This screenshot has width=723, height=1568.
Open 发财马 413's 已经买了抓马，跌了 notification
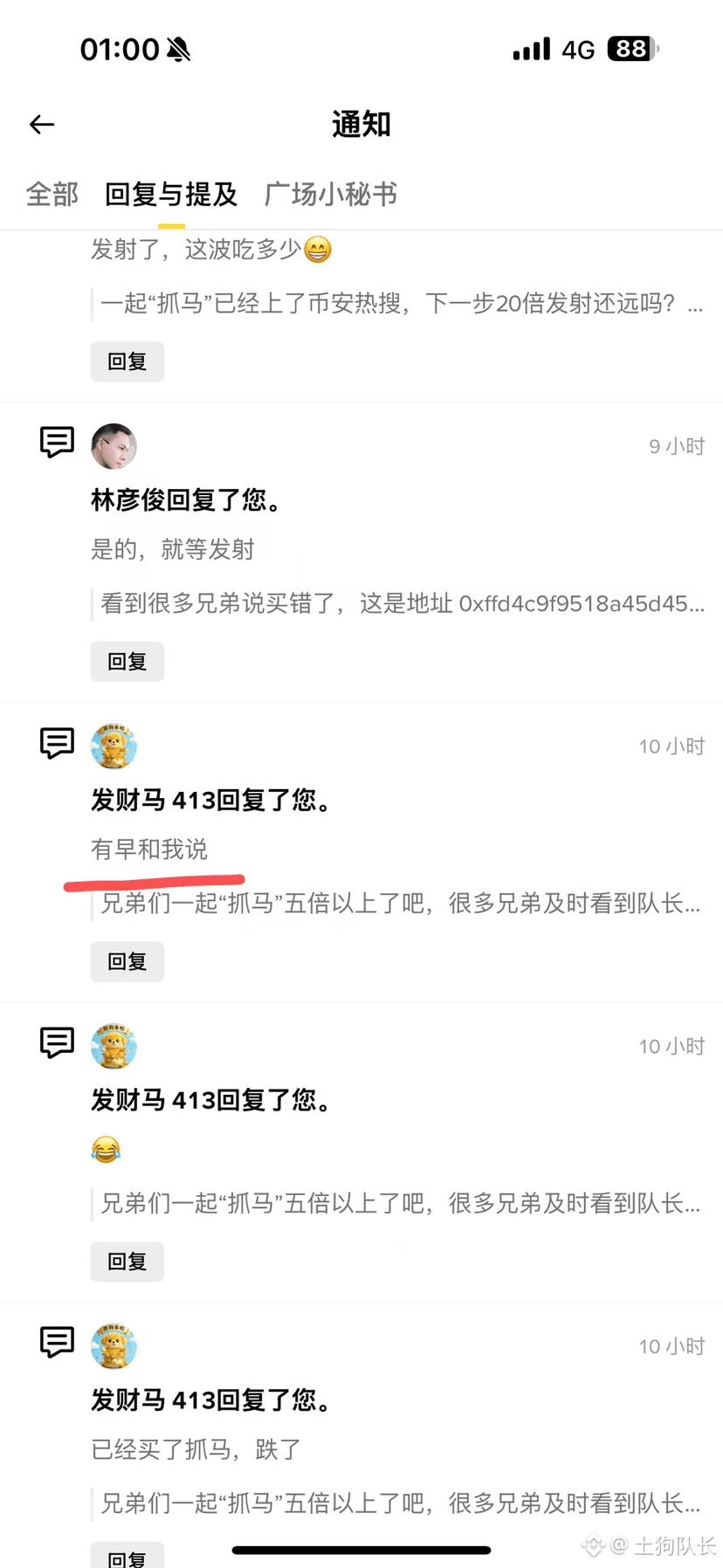[x=196, y=1449]
